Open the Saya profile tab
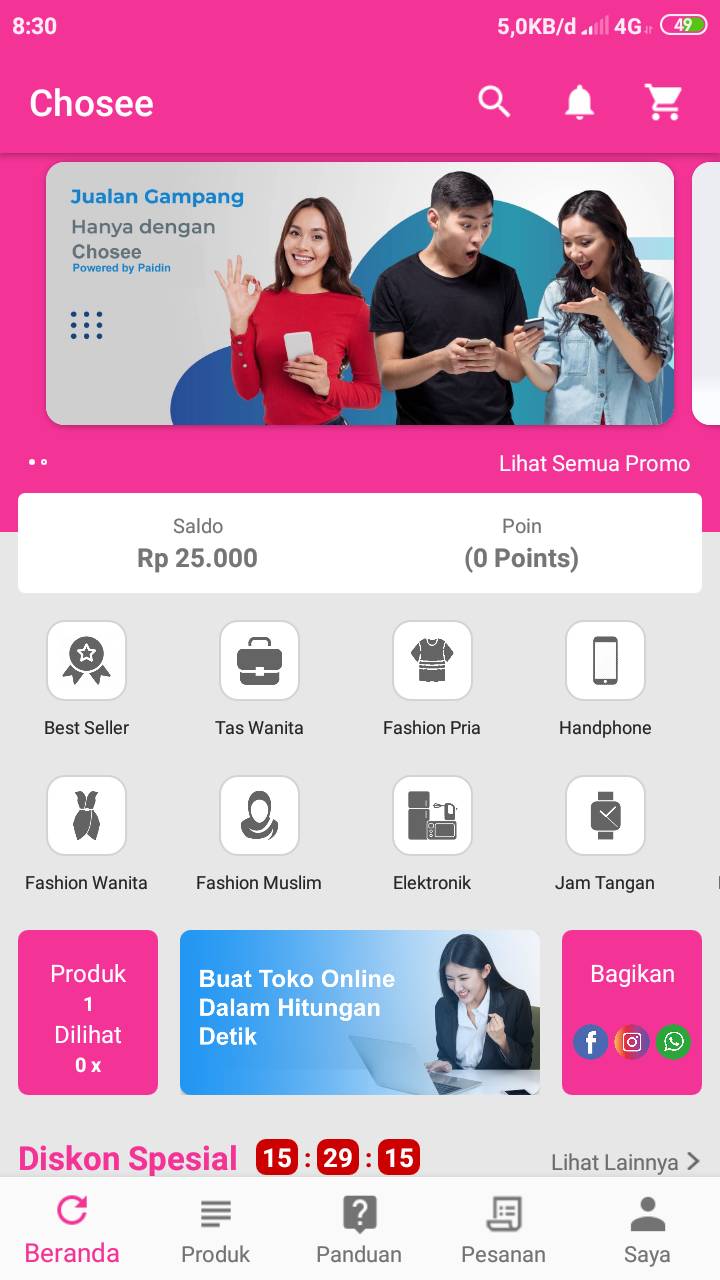The height and width of the screenshot is (1280, 720). coord(648,1231)
